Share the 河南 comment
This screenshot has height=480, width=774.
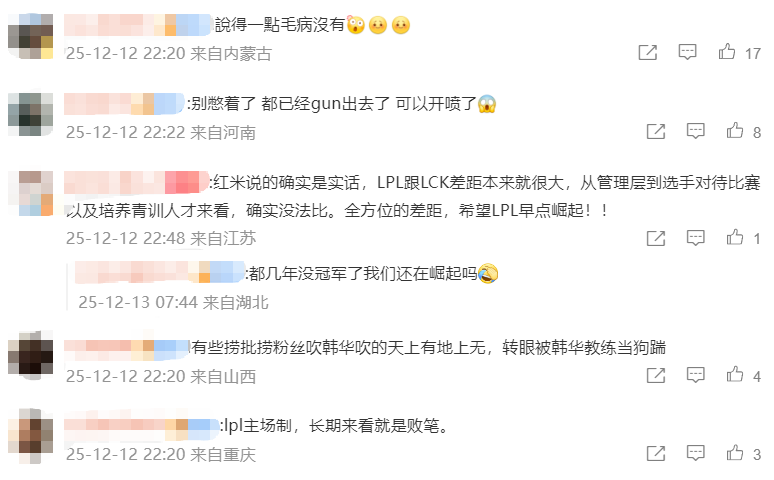[656, 131]
